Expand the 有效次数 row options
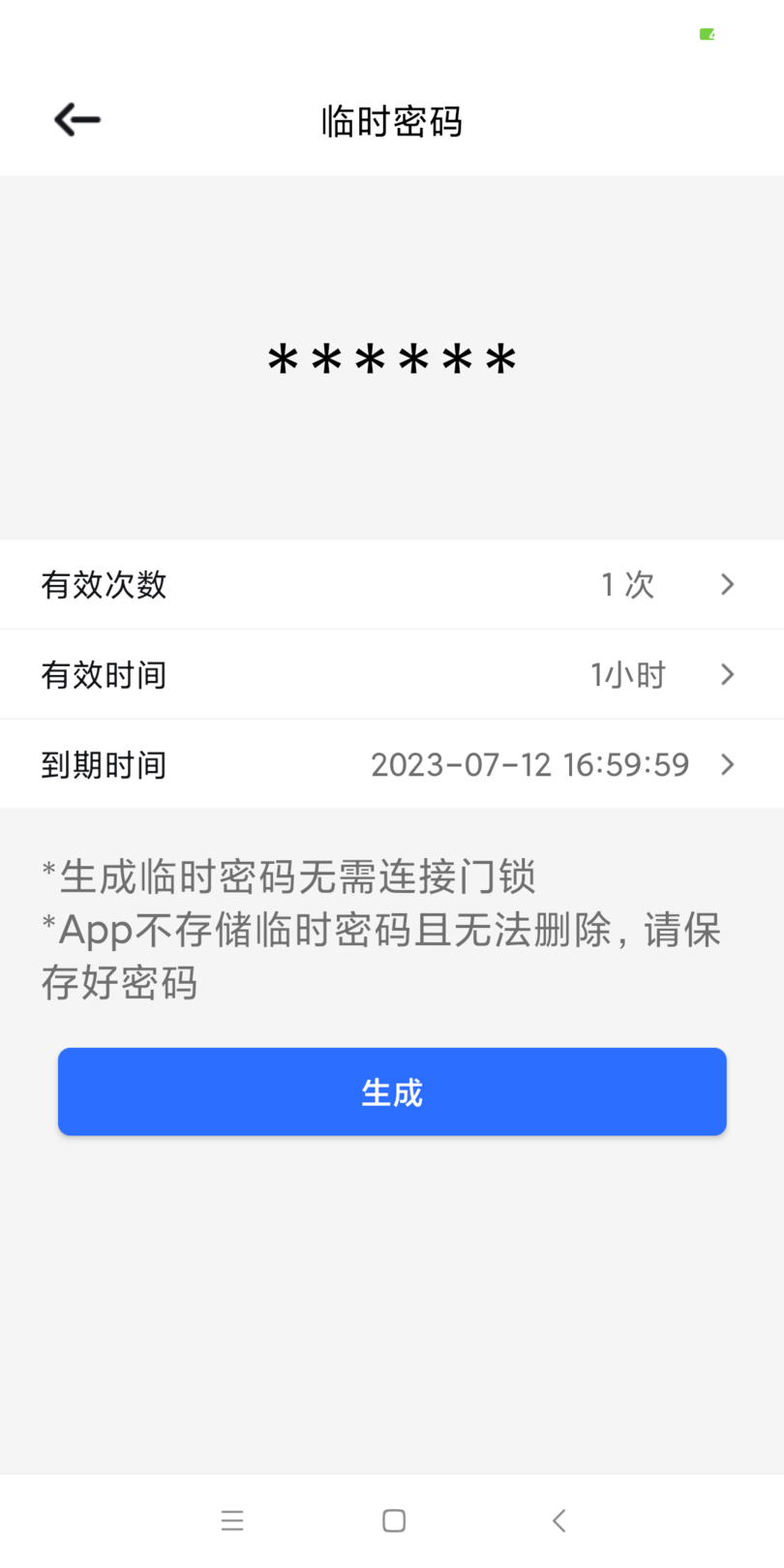This screenshot has width=784, height=1568. (727, 584)
